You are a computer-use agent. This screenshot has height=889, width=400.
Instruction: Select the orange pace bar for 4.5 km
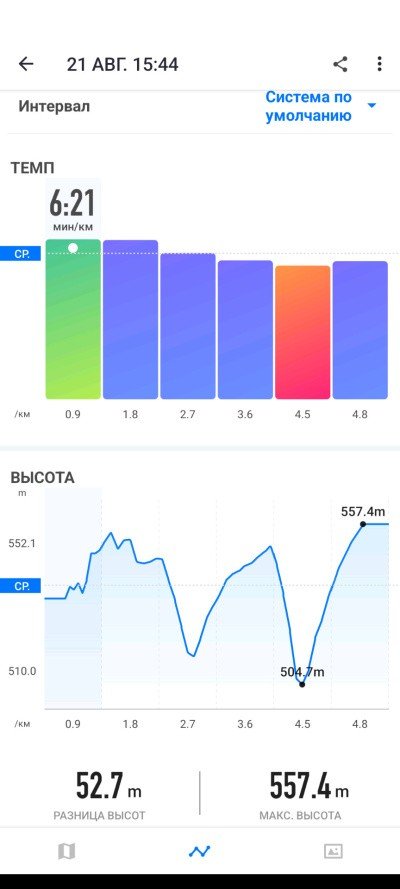click(303, 332)
